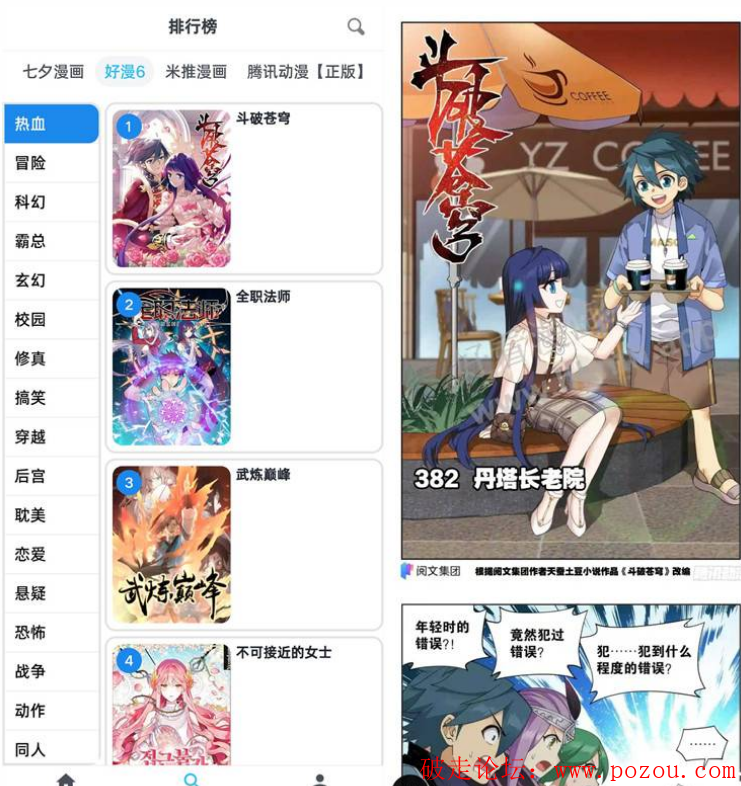Select the 穿越 category
Image resolution: width=741 pixels, height=786 pixels.
pos(50,437)
